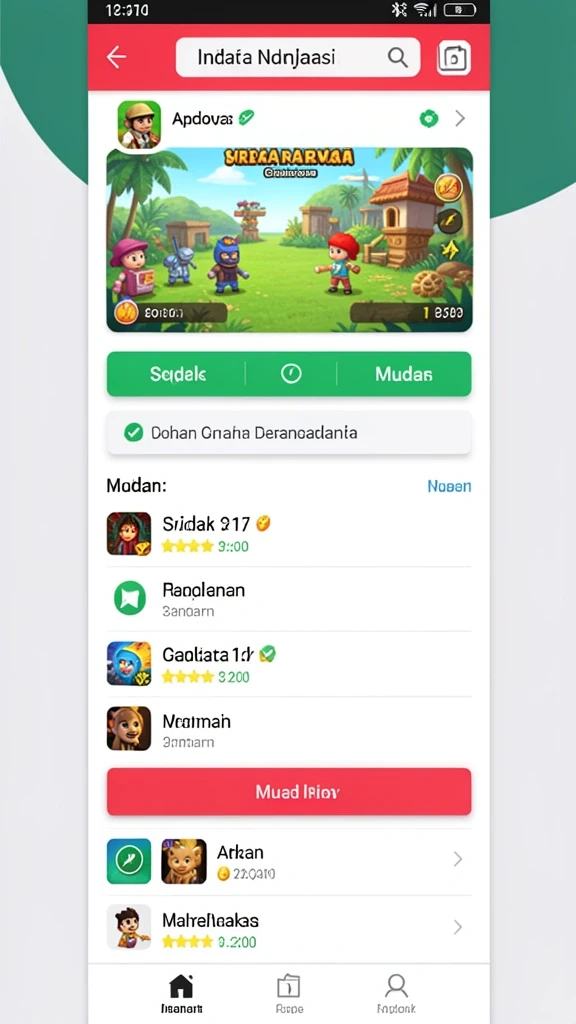
Task: Tap the red Muad Irlier button
Action: pyautogui.click(x=289, y=792)
